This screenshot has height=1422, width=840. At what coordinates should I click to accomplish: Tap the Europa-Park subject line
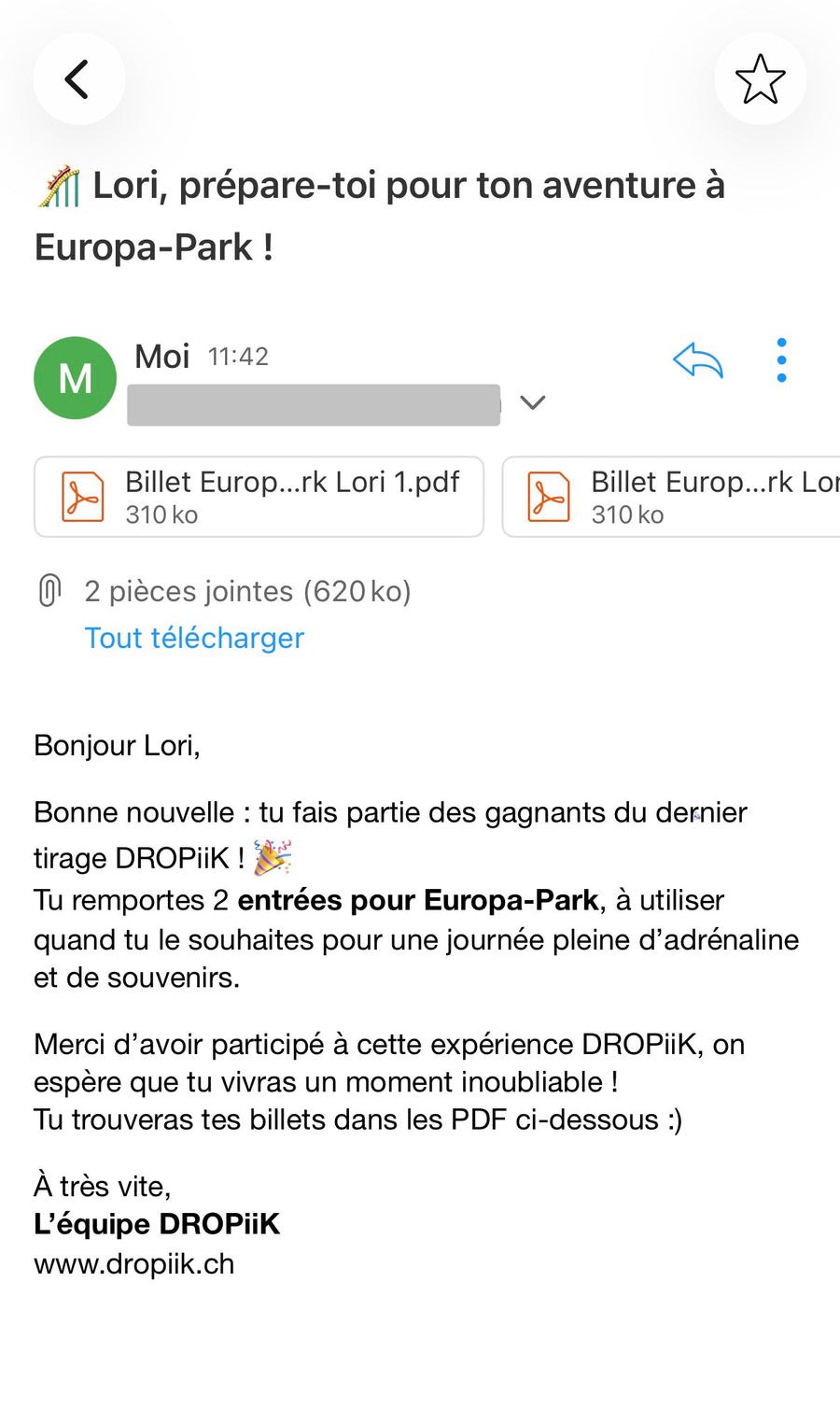click(373, 215)
